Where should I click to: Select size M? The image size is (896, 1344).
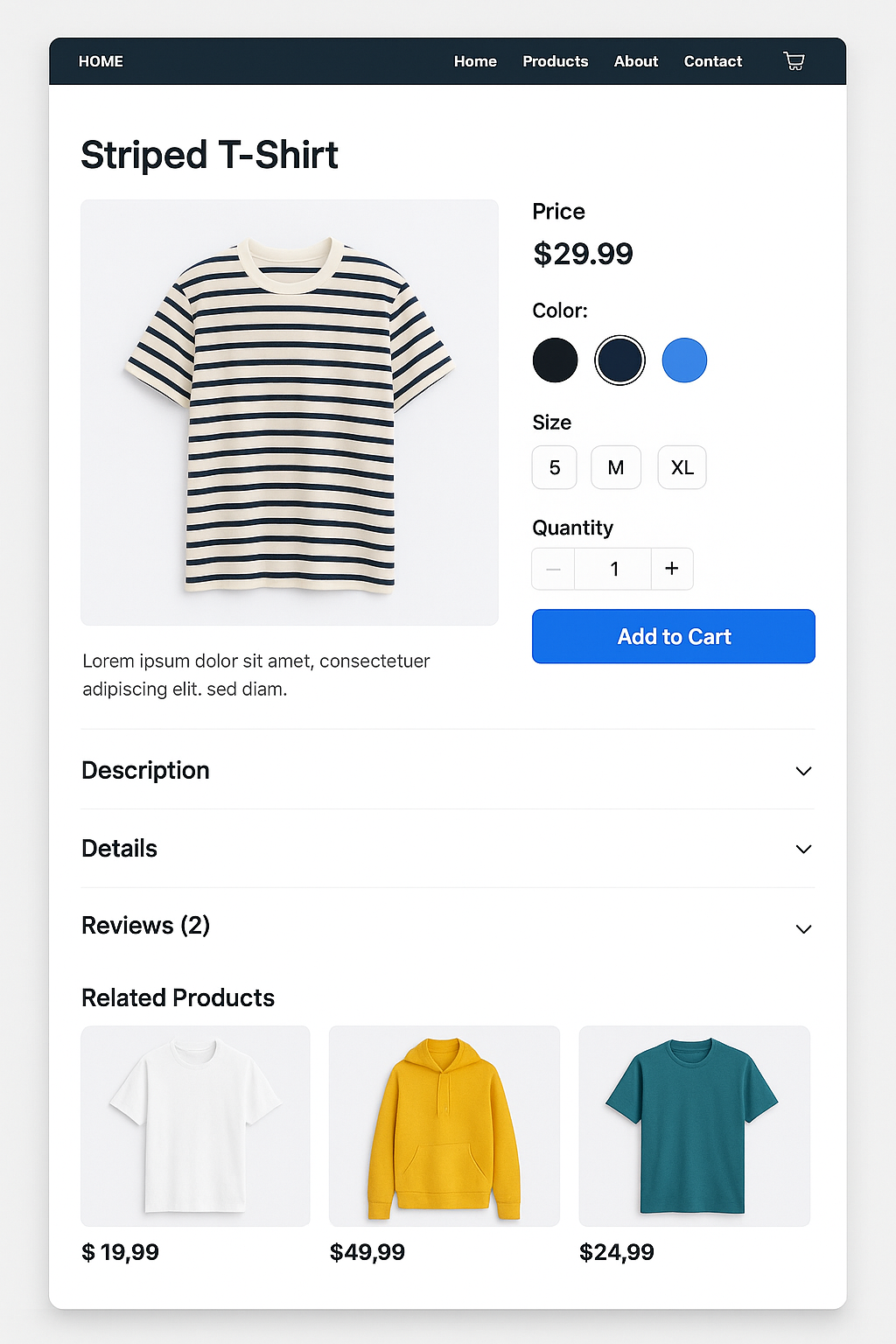(615, 467)
